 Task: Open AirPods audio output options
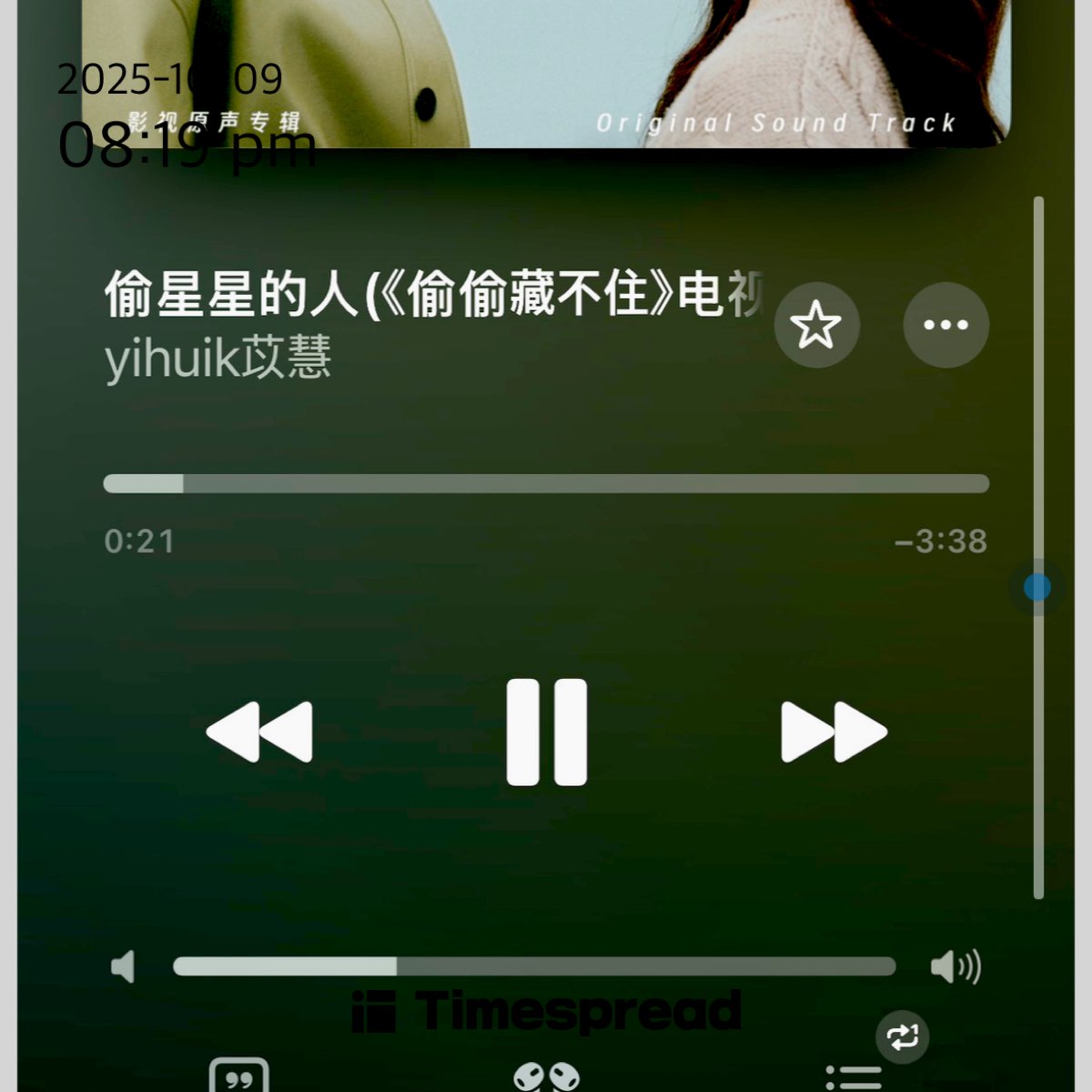(x=546, y=1077)
